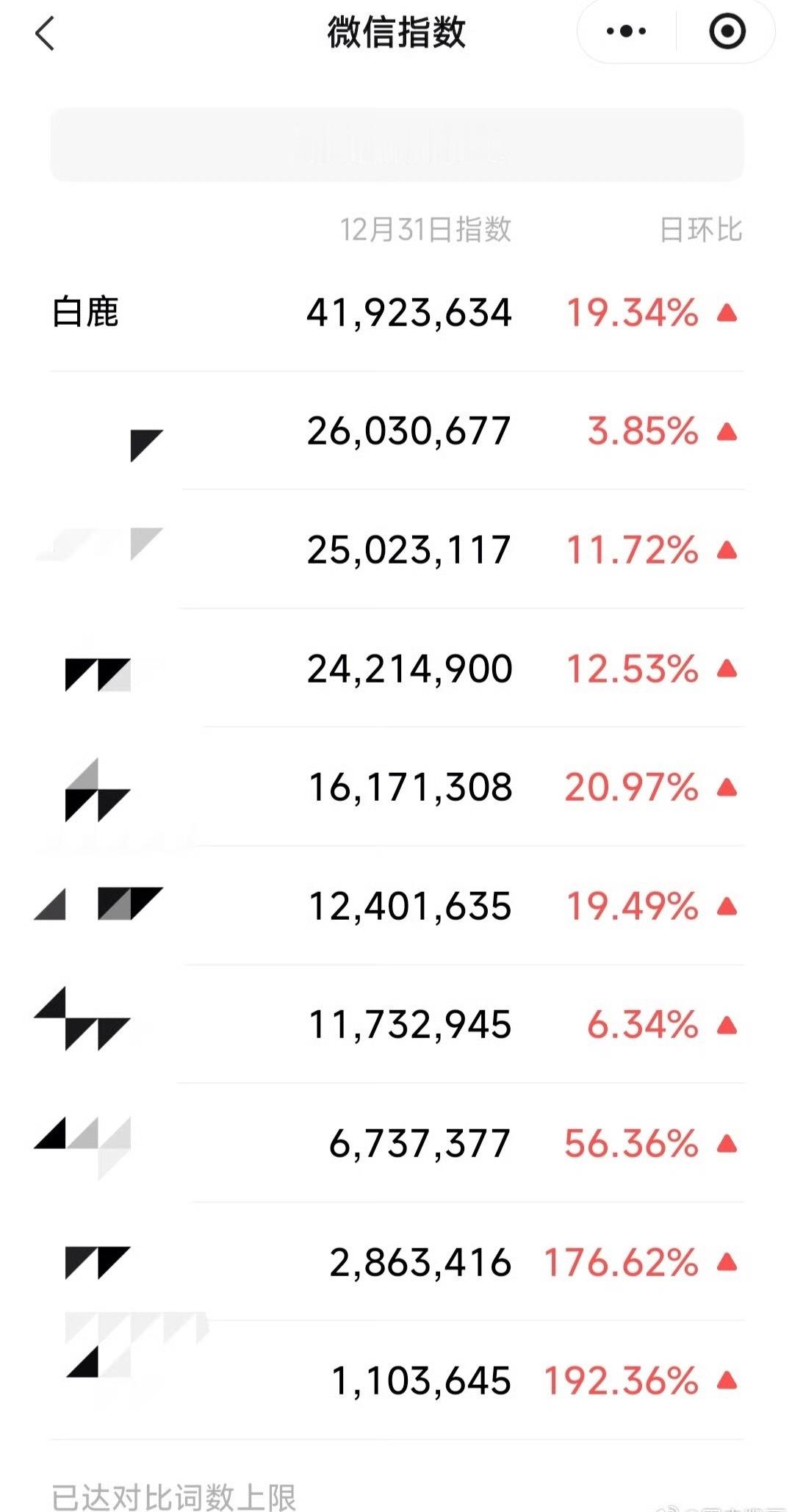
Task: Close the mini program via circle icon
Action: tap(727, 32)
